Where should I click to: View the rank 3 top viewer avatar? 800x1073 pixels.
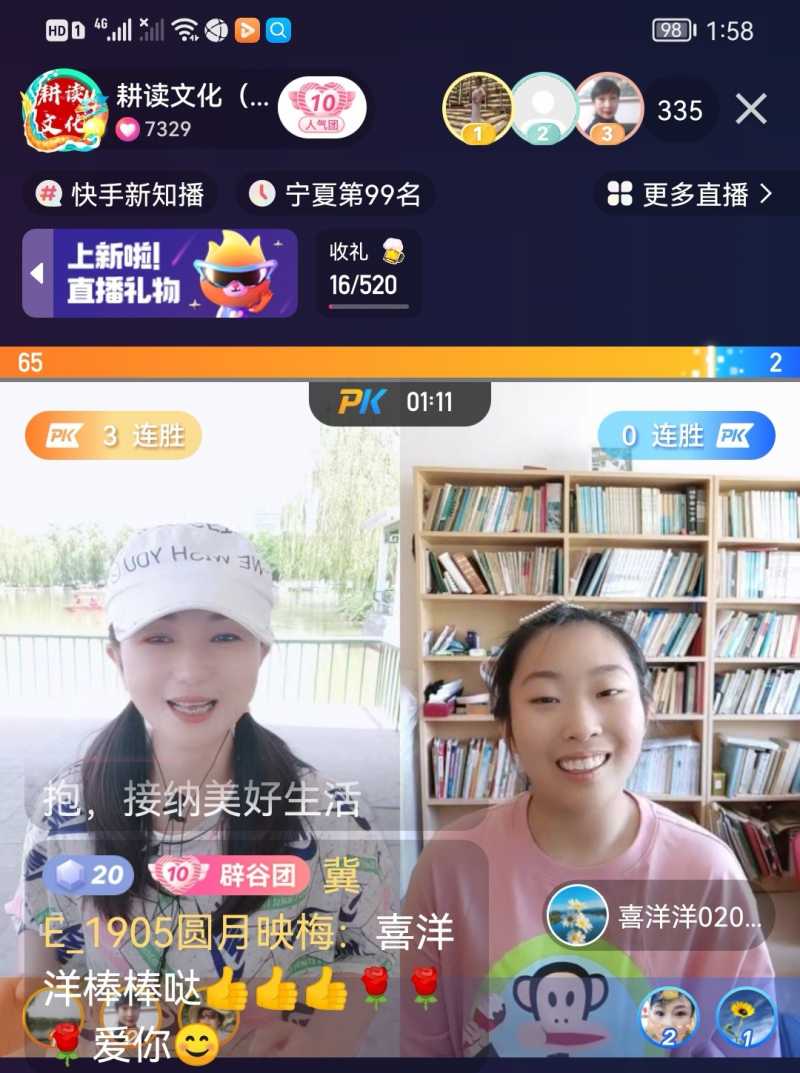coord(608,108)
